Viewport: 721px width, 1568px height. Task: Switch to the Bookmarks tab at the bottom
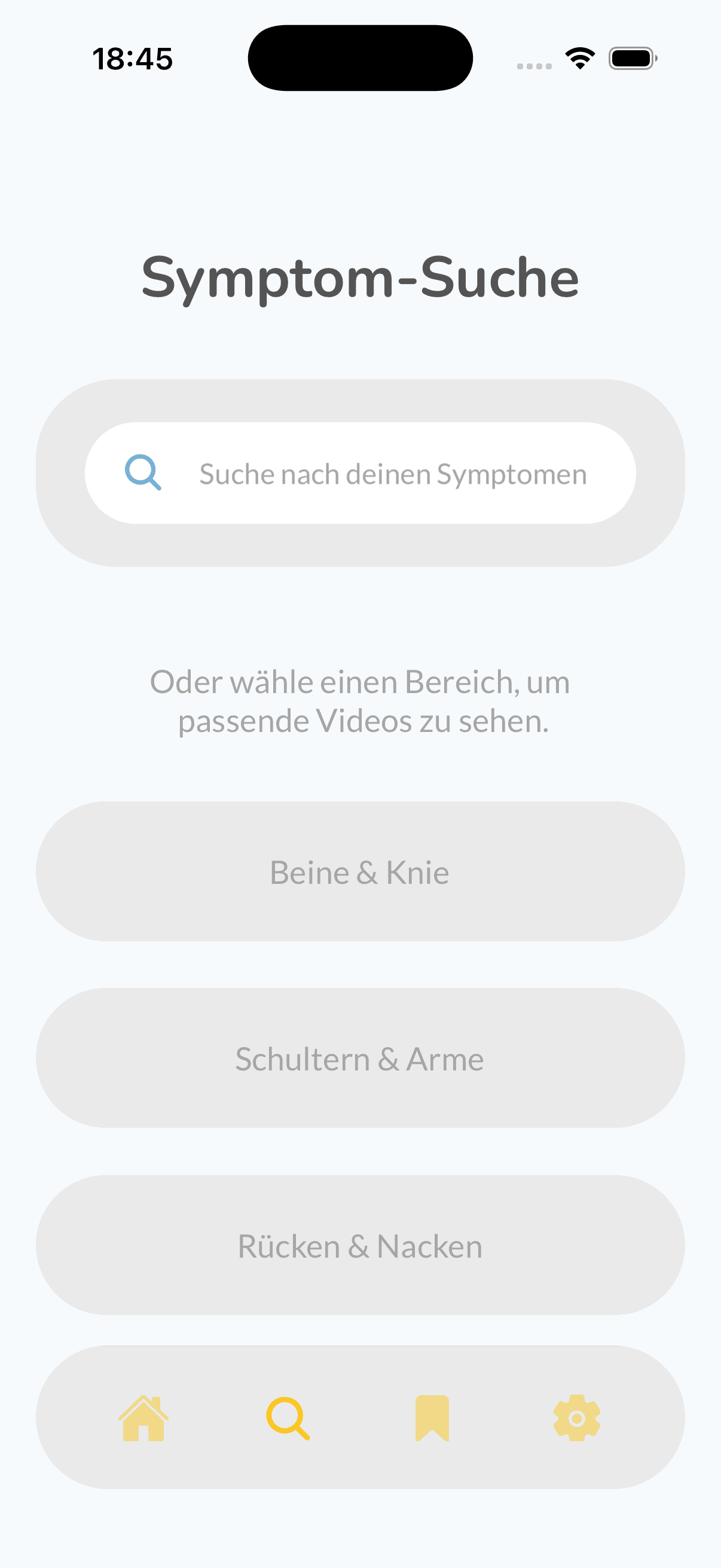(x=432, y=1418)
